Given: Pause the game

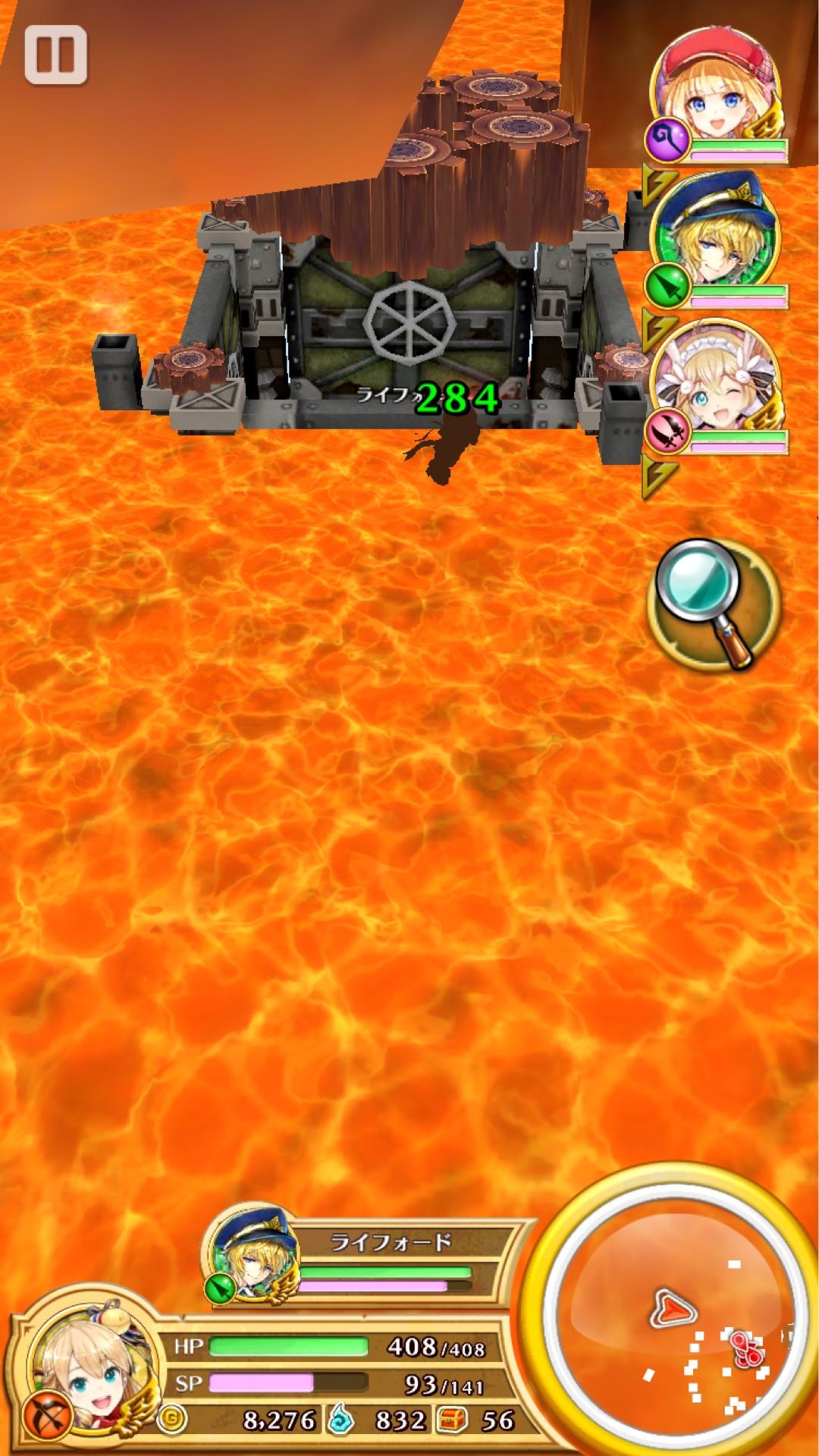Looking at the screenshot, I should [55, 55].
